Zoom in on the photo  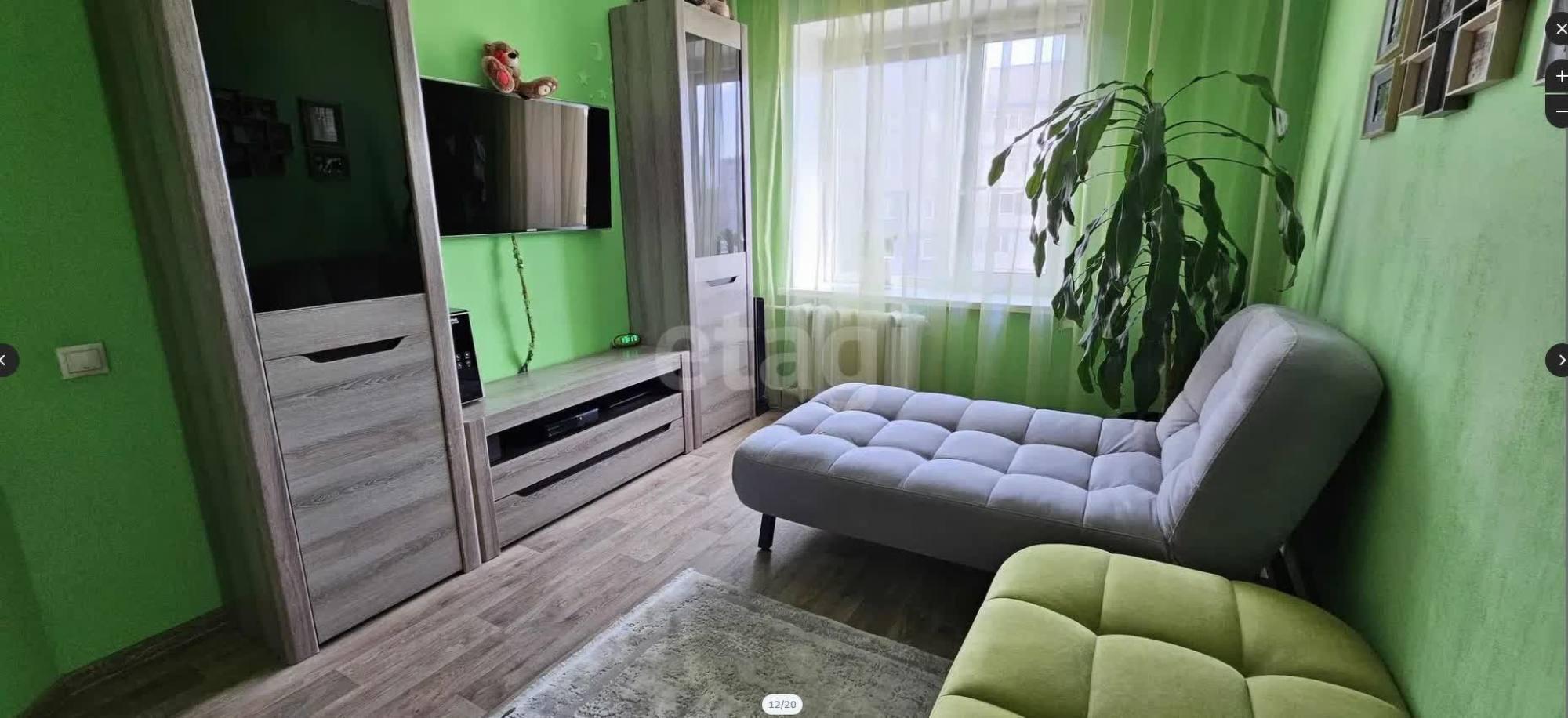tap(1559, 77)
